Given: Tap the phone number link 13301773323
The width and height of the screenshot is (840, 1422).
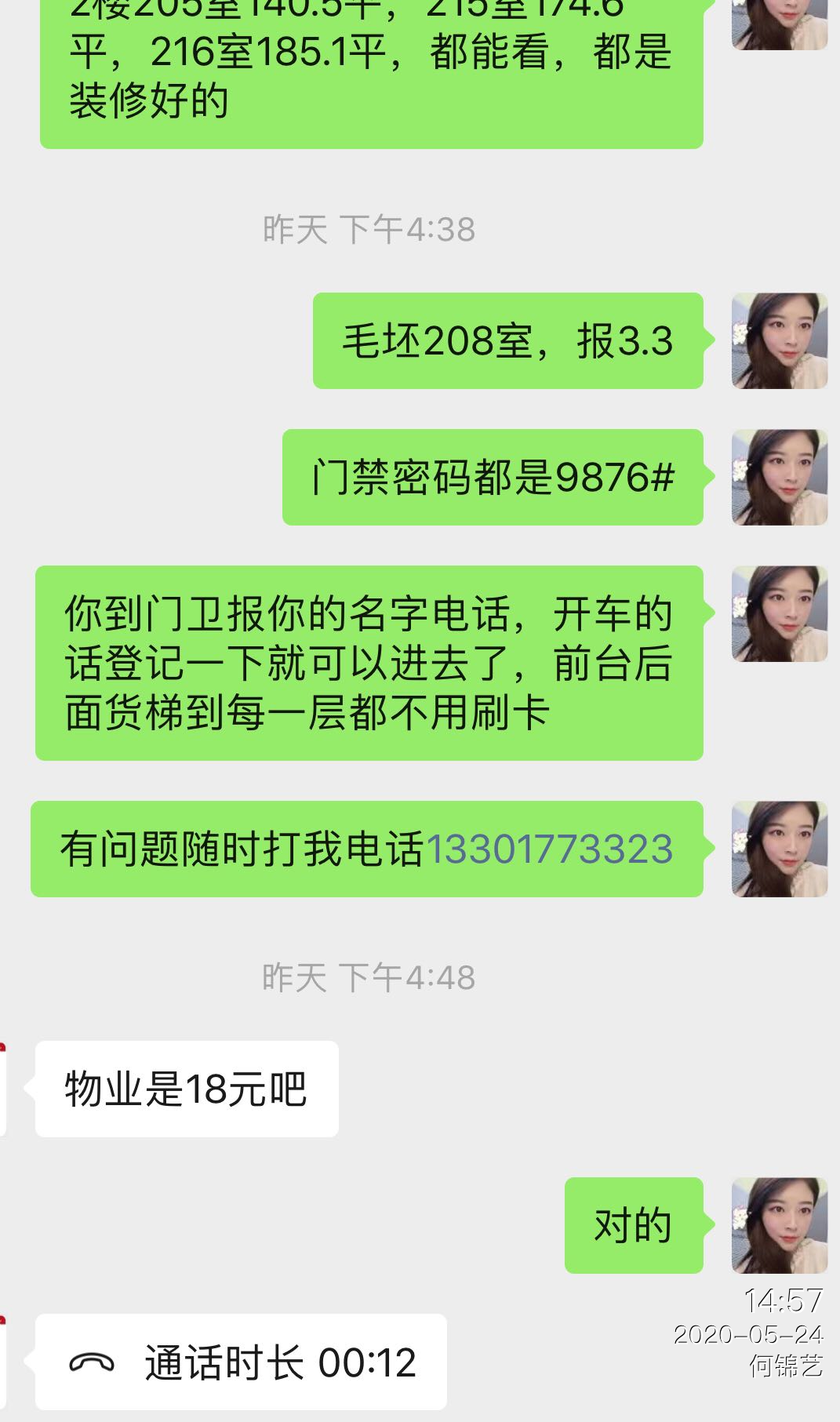Looking at the screenshot, I should pyautogui.click(x=549, y=849).
